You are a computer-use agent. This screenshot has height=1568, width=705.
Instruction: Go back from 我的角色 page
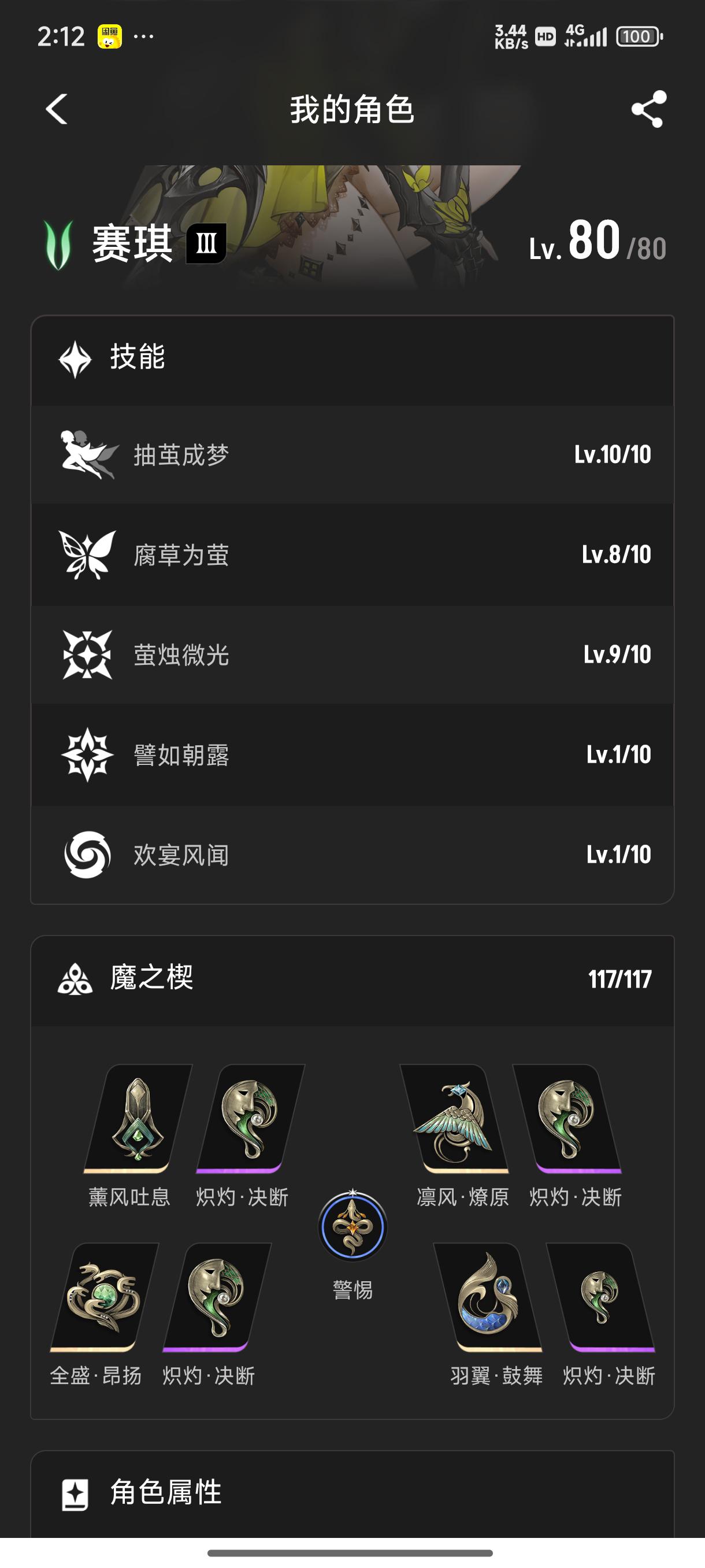pos(57,110)
